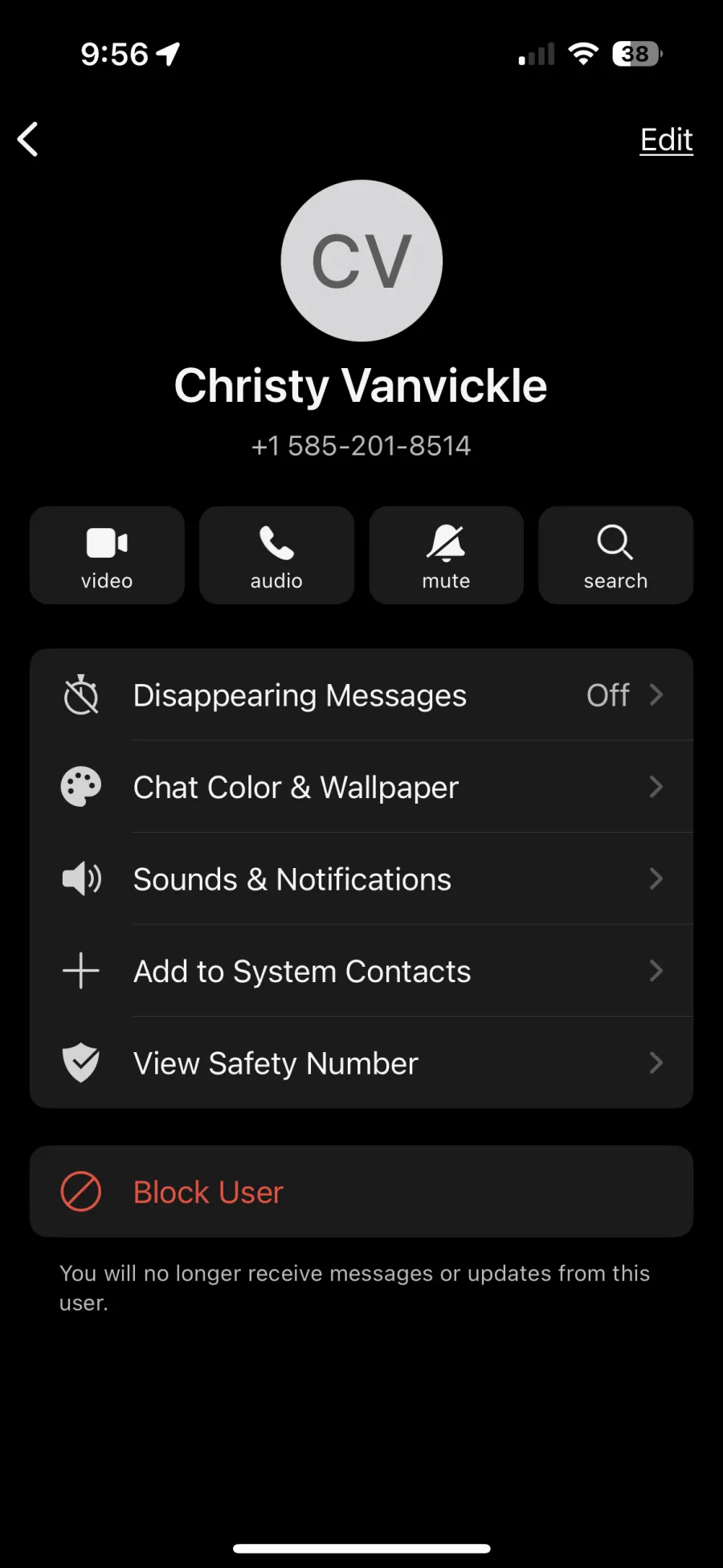Search within this conversation
The width and height of the screenshot is (723, 1568).
coord(616,555)
